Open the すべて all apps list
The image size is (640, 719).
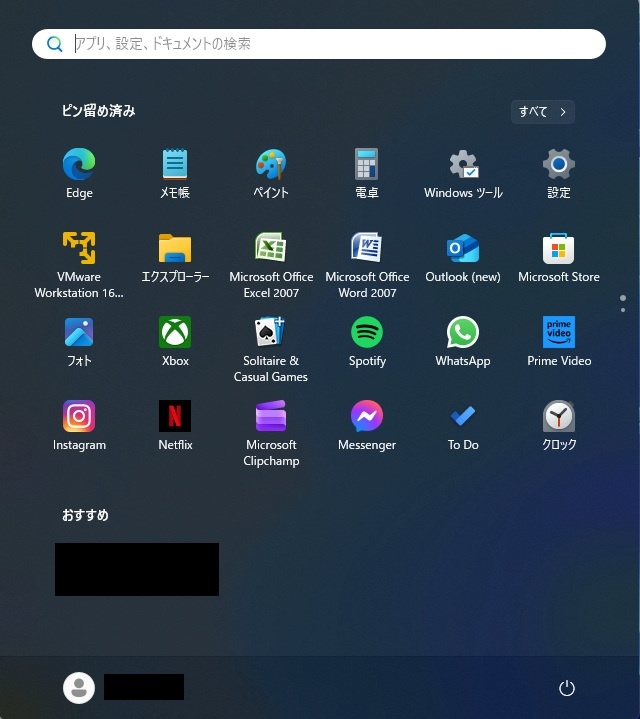tap(542, 112)
